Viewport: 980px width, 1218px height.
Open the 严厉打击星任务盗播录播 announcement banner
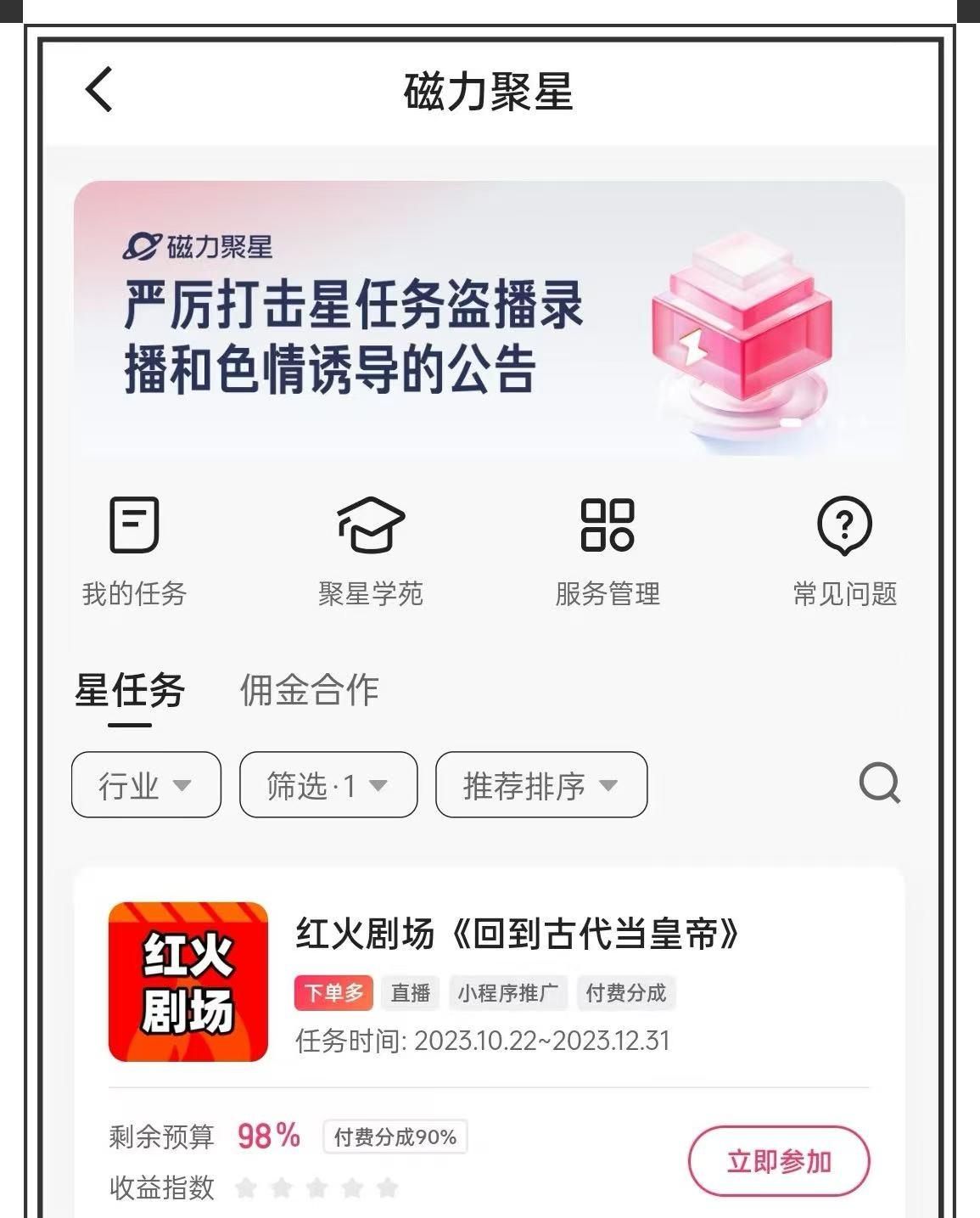[489, 318]
